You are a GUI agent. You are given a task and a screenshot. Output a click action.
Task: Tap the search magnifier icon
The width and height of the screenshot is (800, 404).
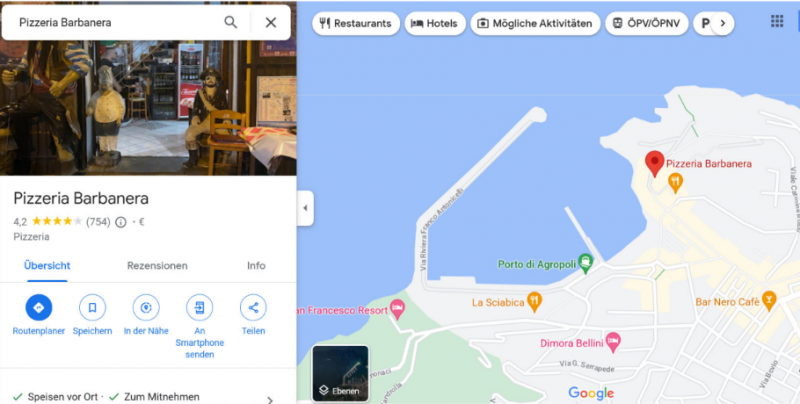(x=231, y=22)
